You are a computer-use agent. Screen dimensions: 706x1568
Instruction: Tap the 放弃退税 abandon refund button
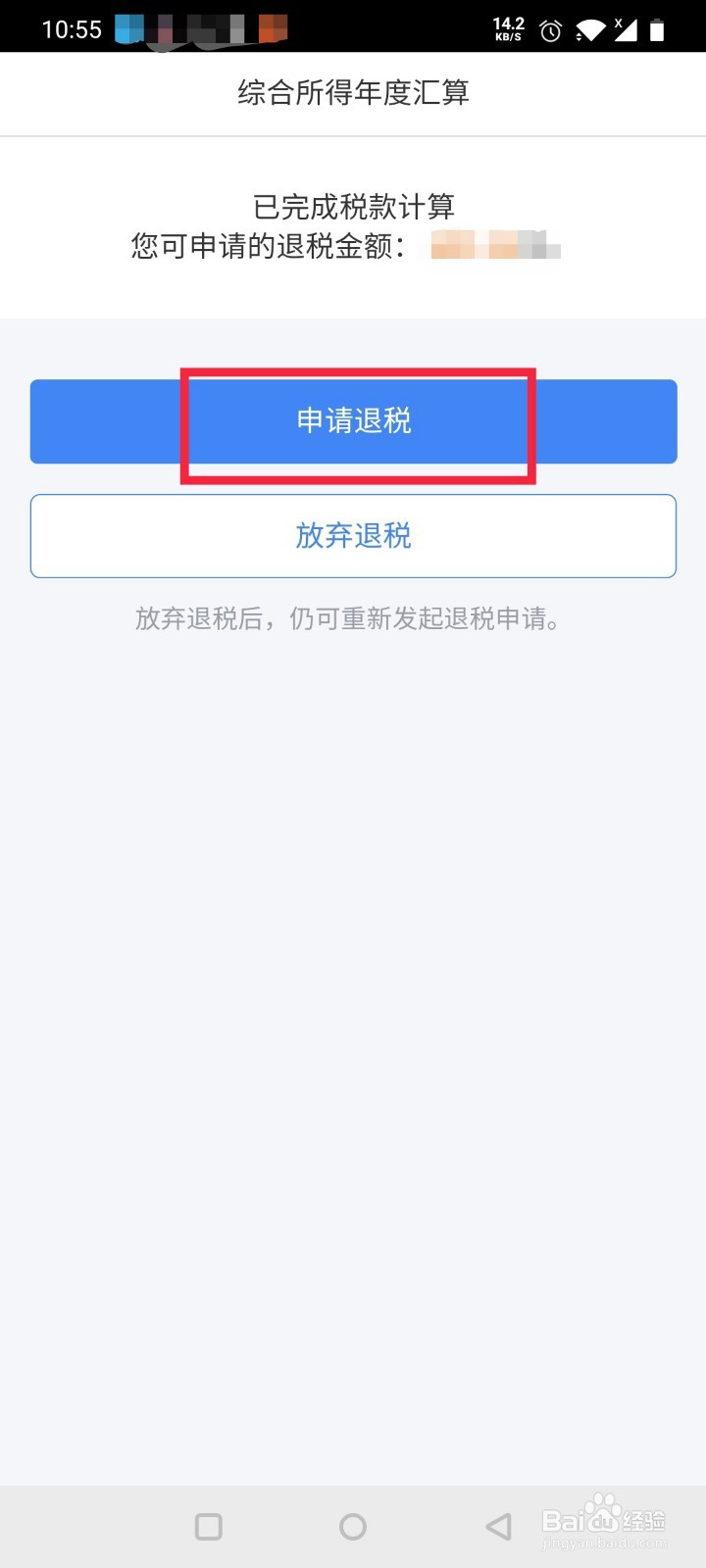[353, 536]
